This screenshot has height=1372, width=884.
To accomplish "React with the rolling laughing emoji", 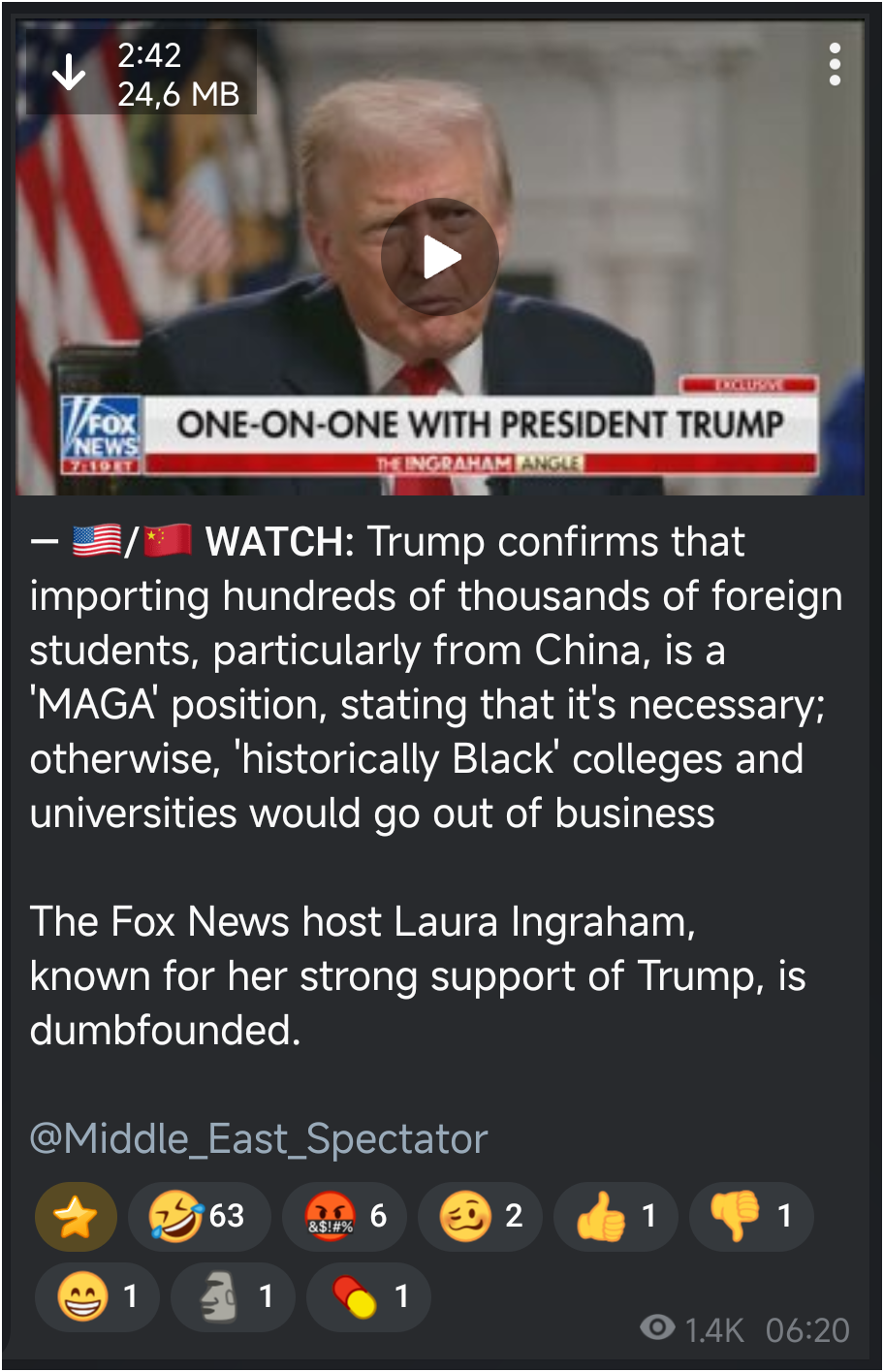I will click(199, 1216).
